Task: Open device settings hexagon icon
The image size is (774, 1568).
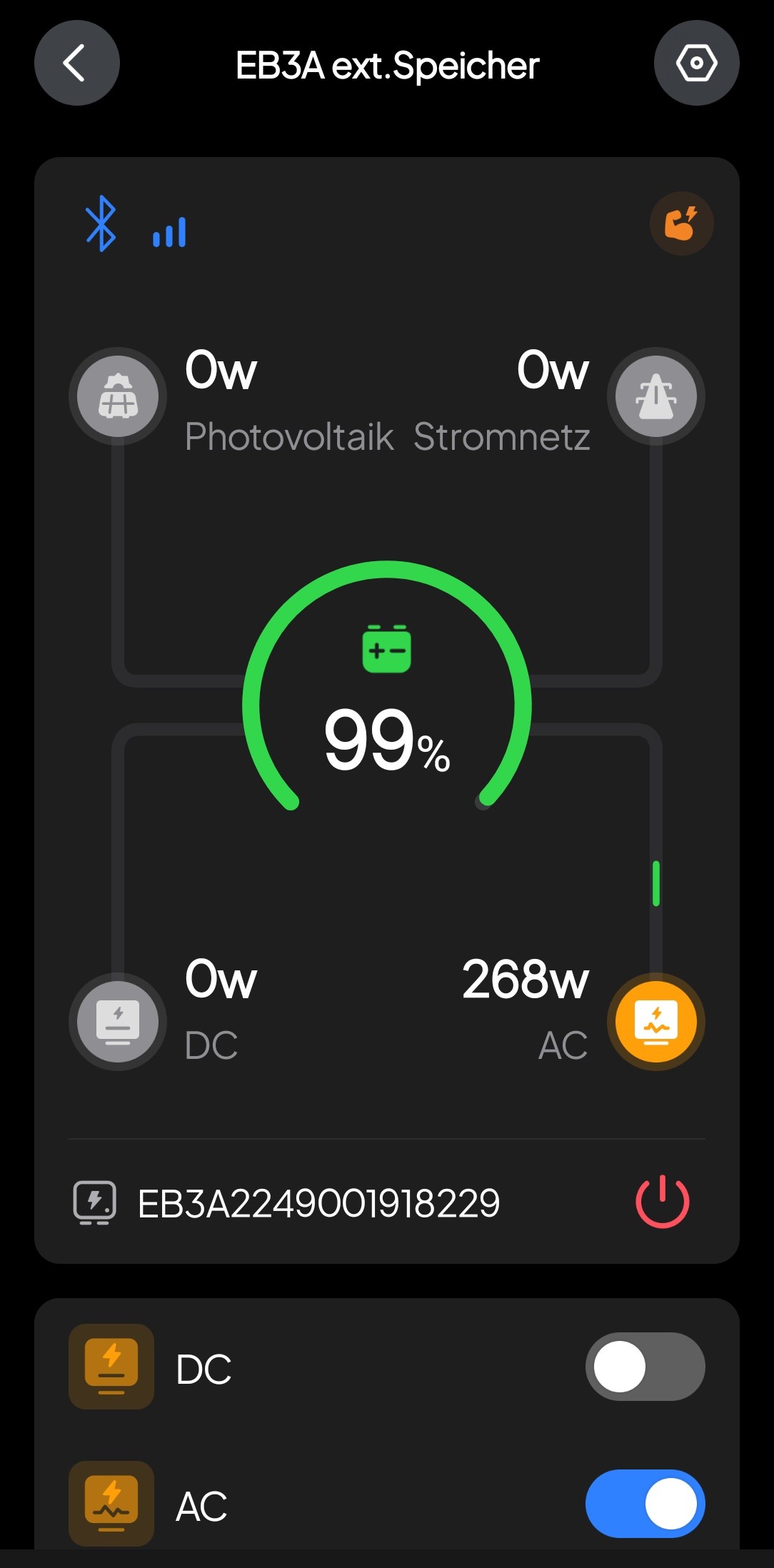Action: click(696, 64)
